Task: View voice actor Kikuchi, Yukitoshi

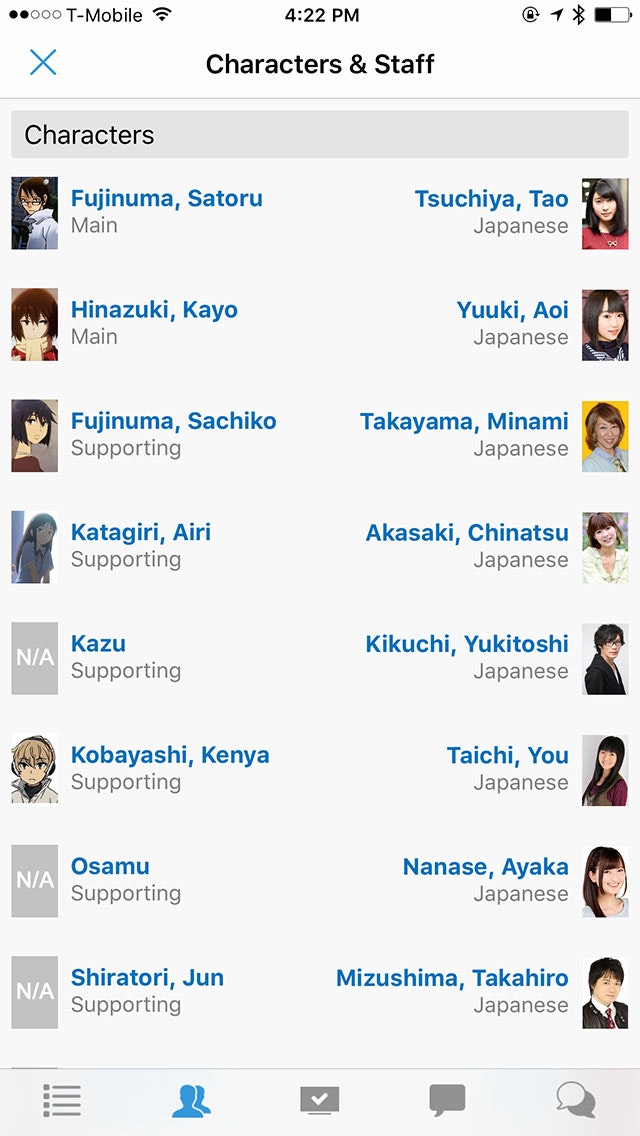Action: tap(467, 644)
